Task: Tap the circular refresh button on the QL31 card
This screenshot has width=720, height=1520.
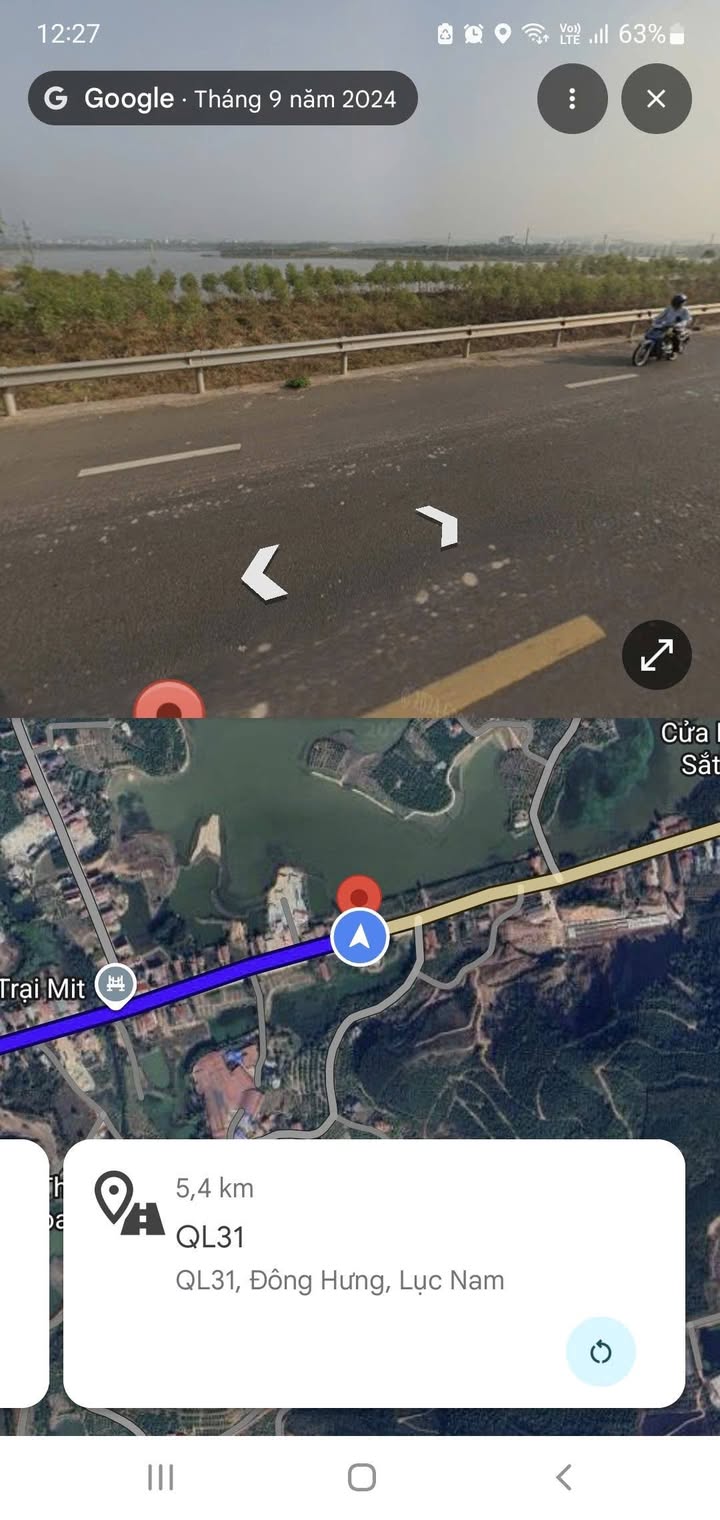Action: point(600,1352)
